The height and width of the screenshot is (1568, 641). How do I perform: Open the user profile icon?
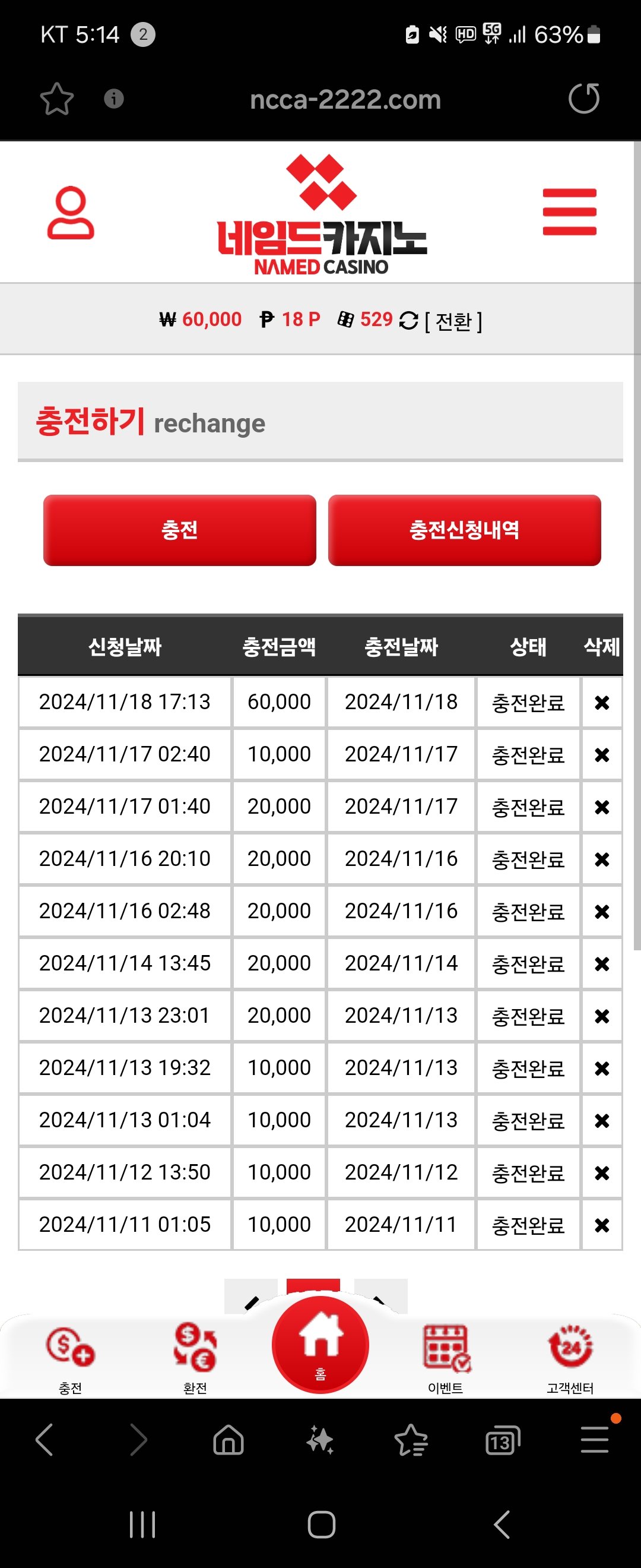(71, 213)
